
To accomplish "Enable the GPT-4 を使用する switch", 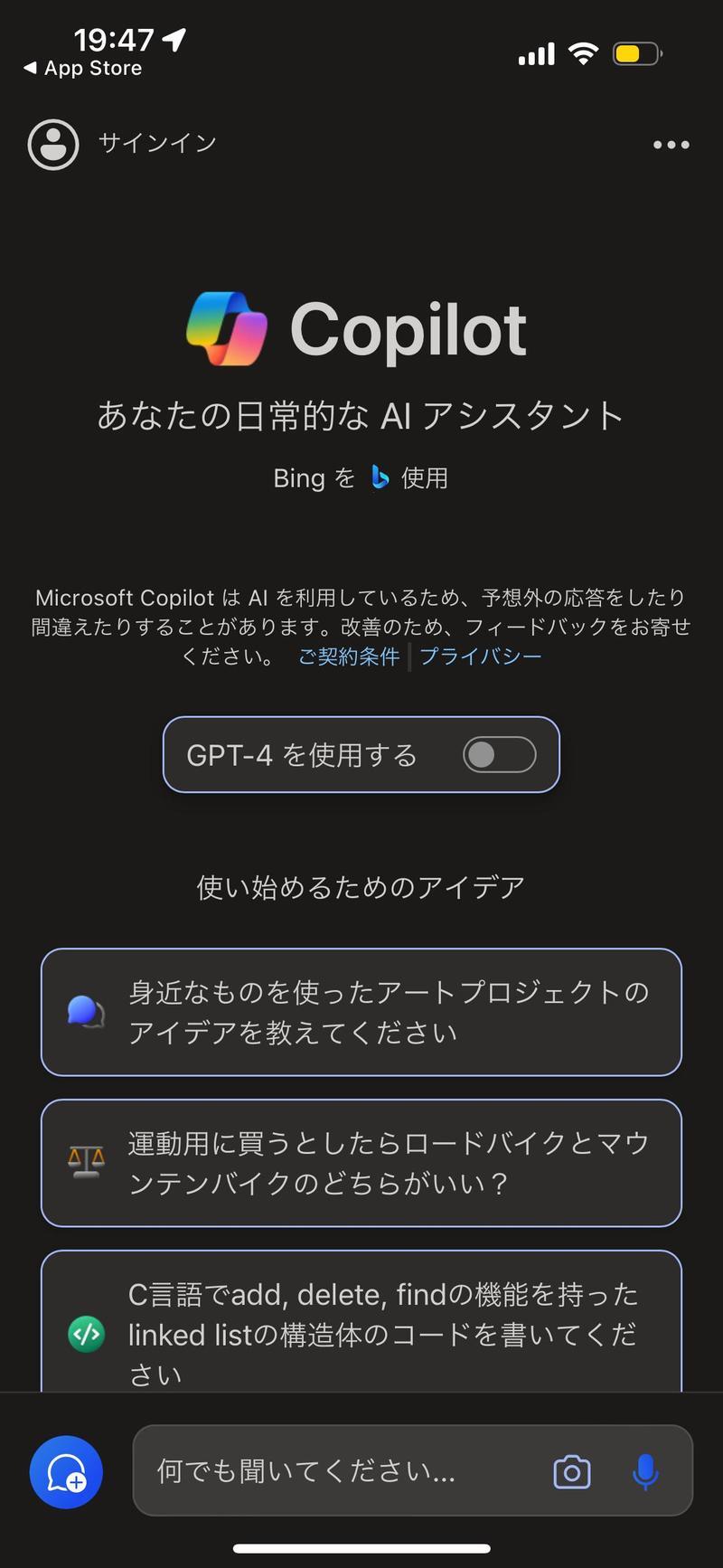I will click(500, 755).
